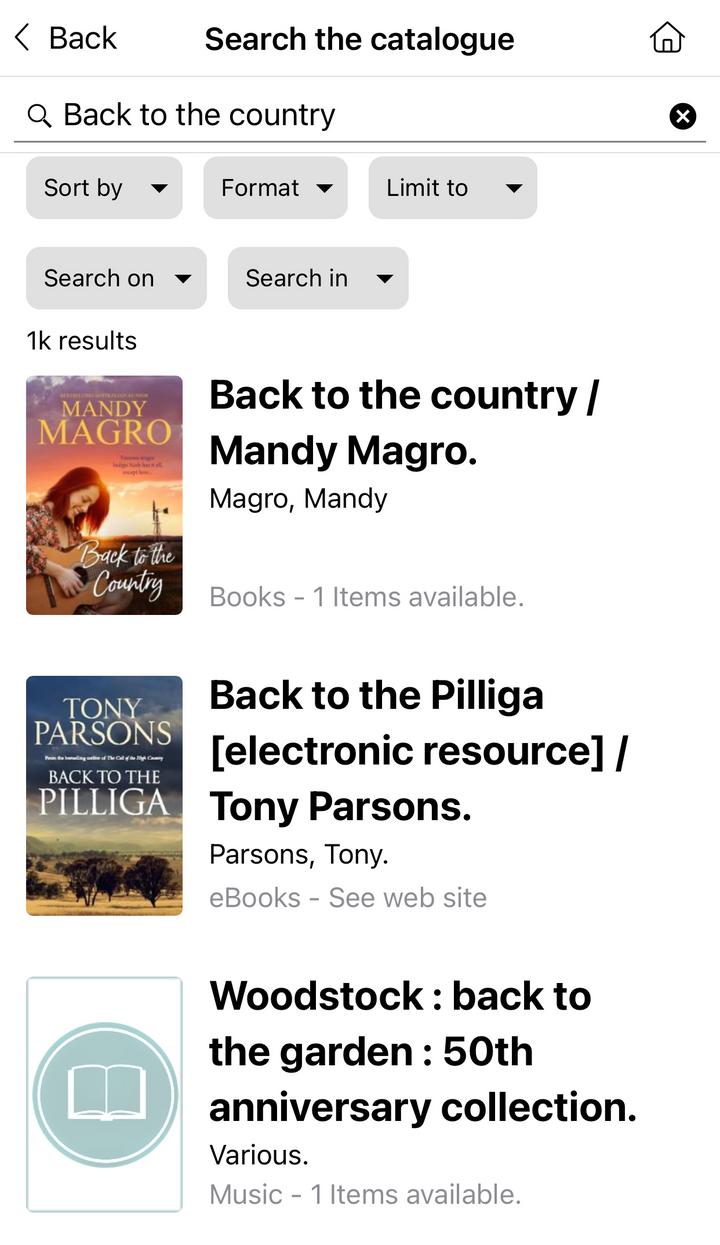Open the Format filter dropdown
This screenshot has width=720, height=1245.
pos(275,188)
